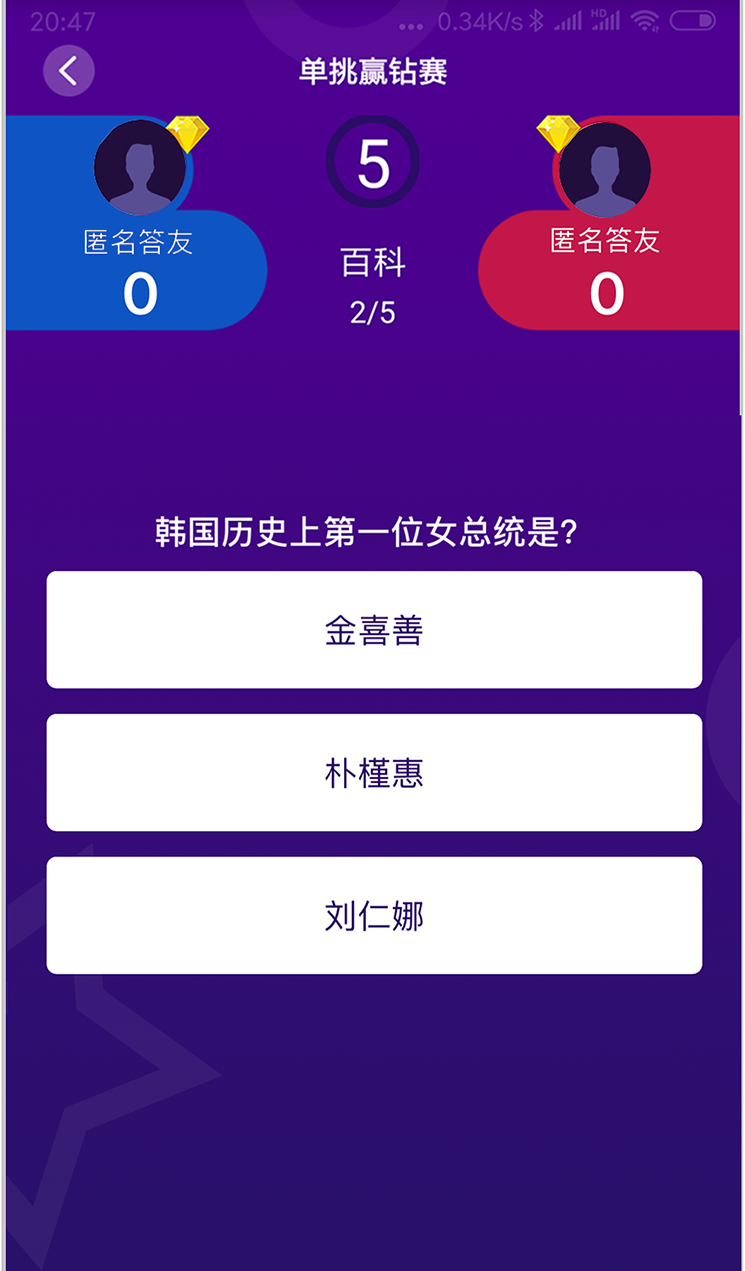Choose 朴槿惠 as the answer
This screenshot has width=745, height=1271.
[374, 773]
